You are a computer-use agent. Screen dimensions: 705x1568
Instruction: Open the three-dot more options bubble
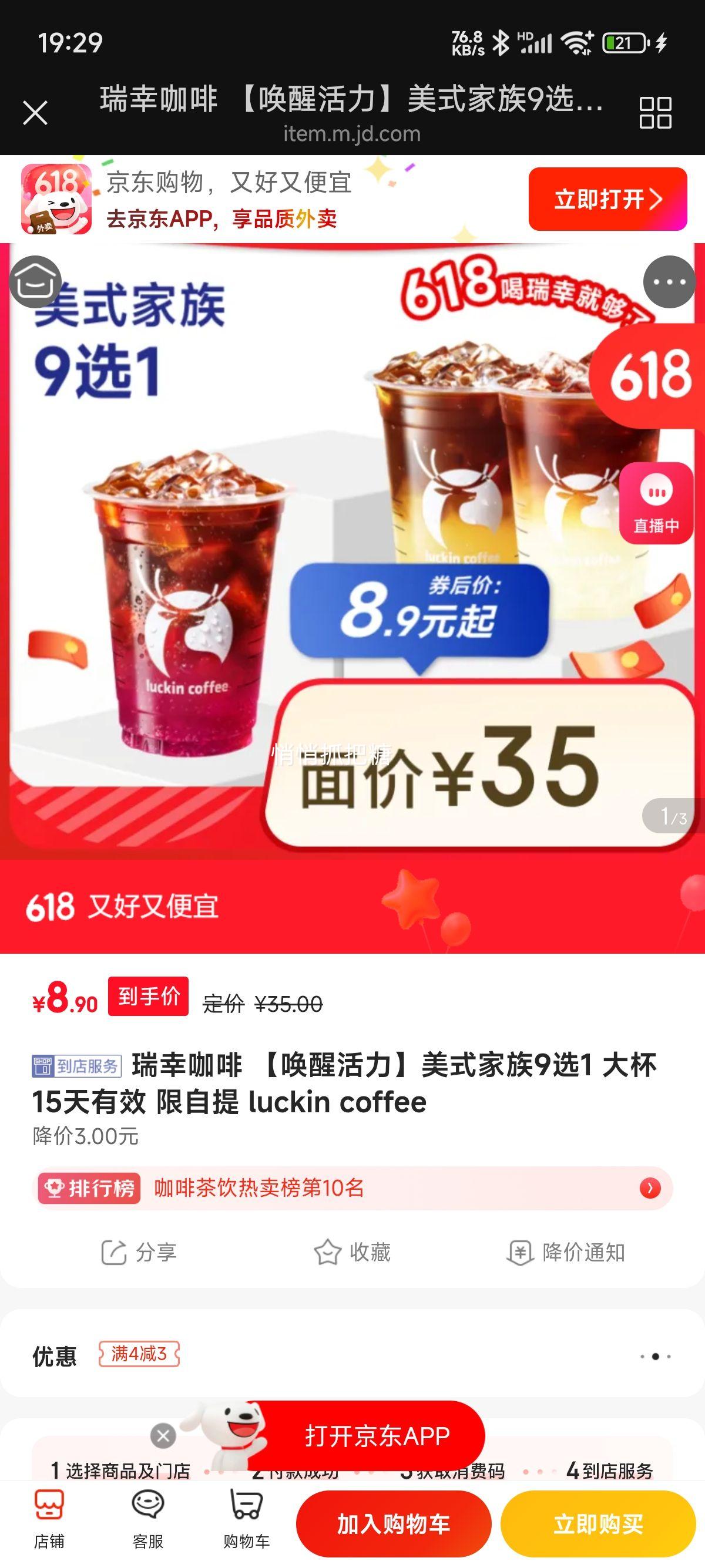(669, 282)
